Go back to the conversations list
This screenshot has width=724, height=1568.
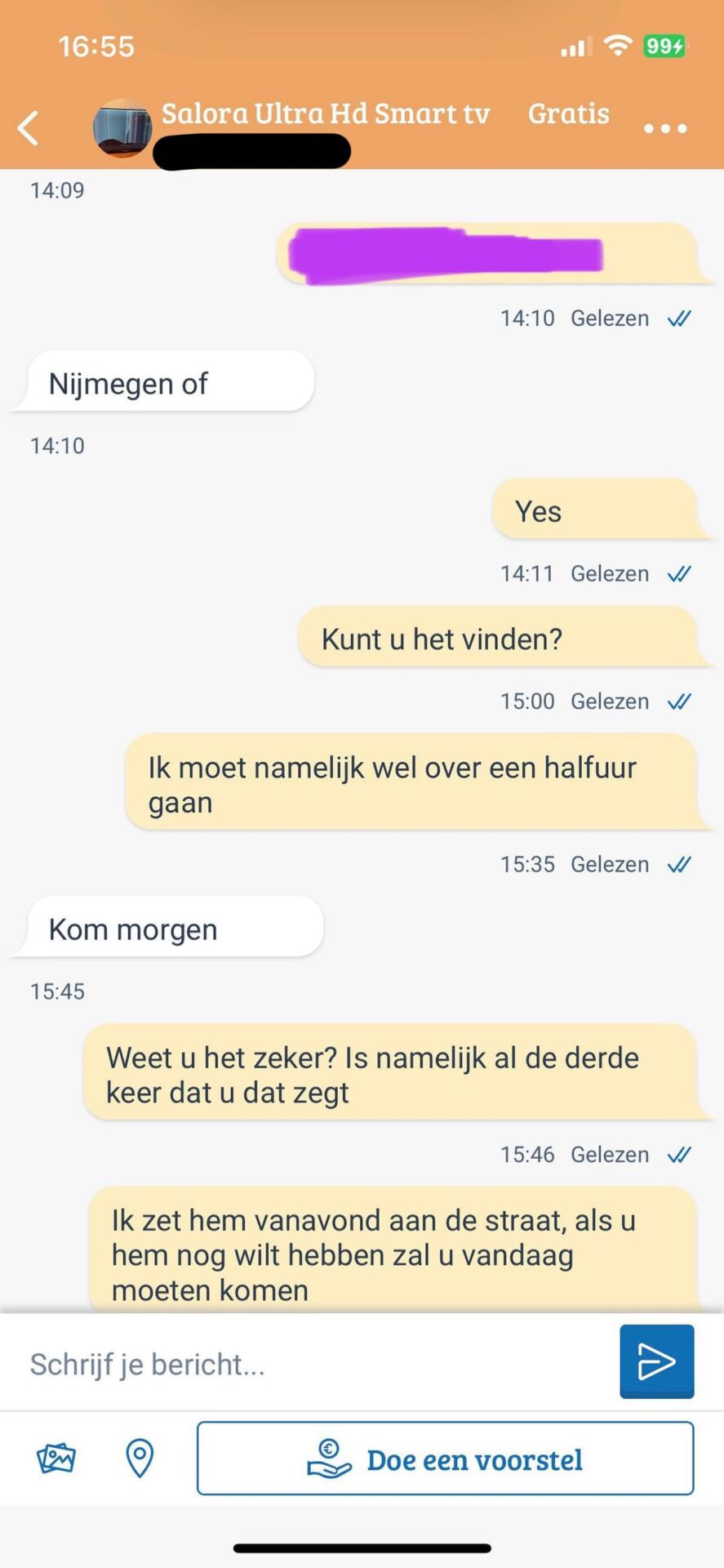[x=29, y=128]
